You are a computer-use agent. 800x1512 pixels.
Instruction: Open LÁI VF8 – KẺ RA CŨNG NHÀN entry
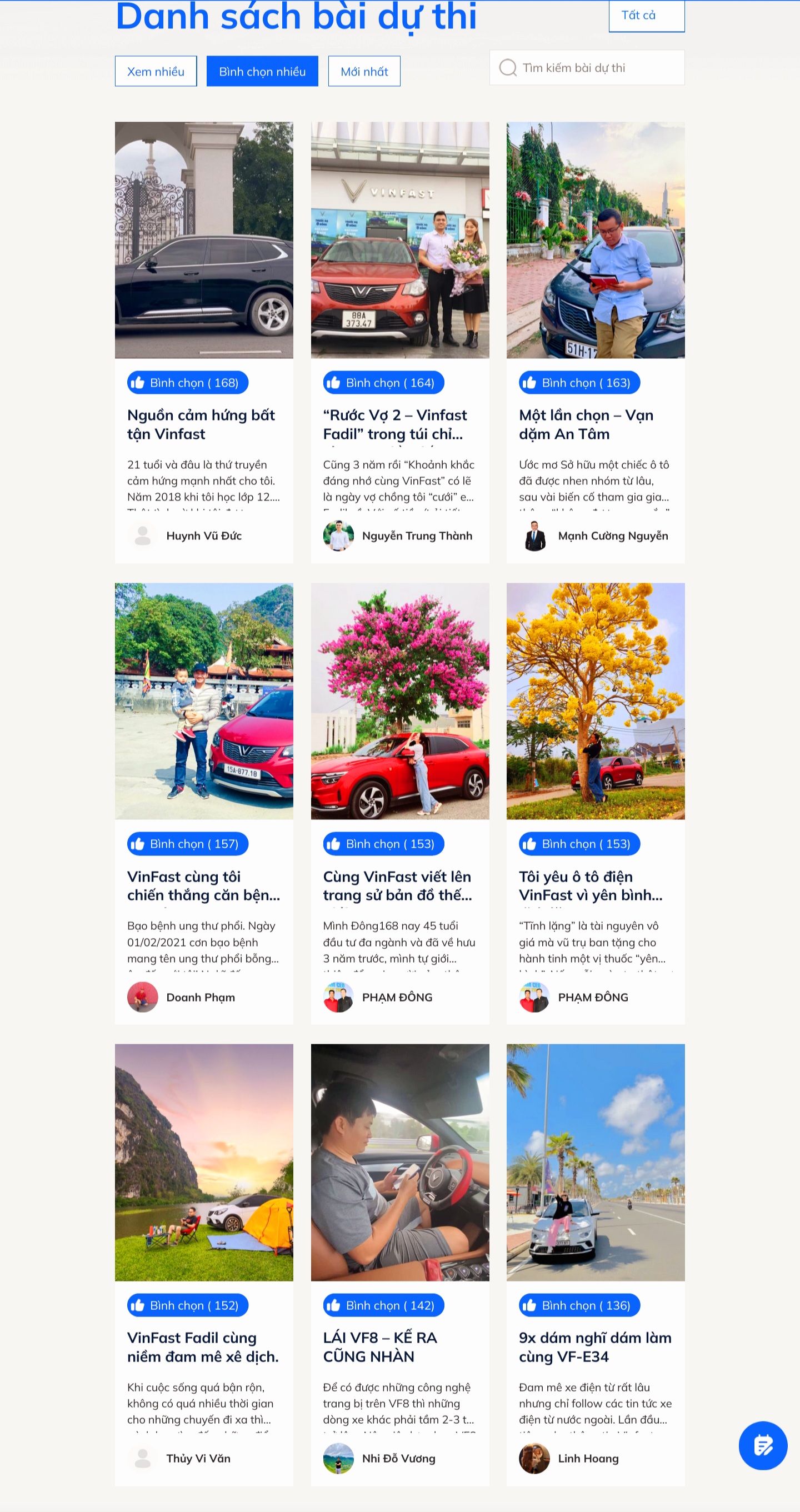tap(380, 1346)
